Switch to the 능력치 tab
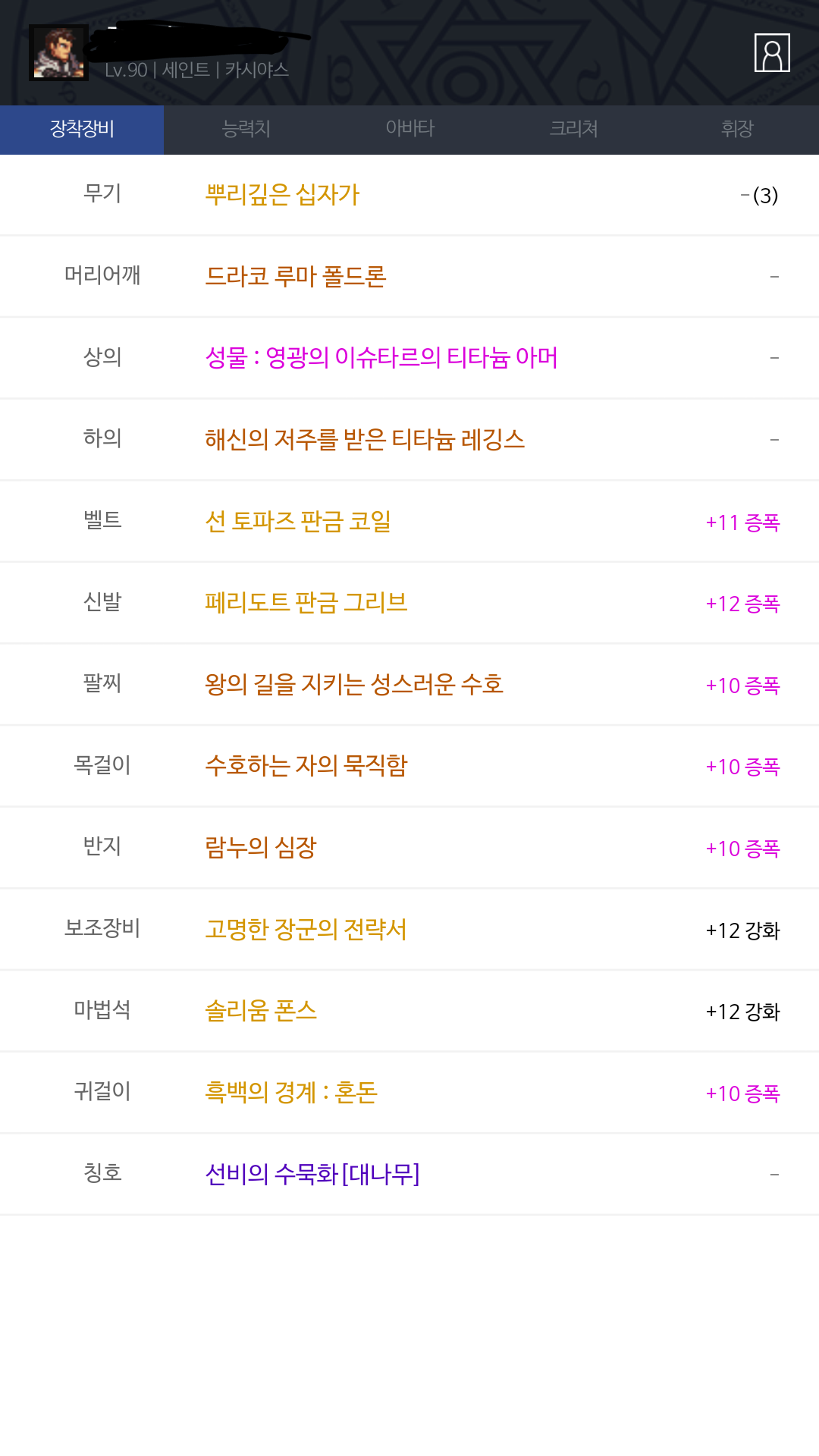The image size is (819, 1456). pyautogui.click(x=246, y=129)
